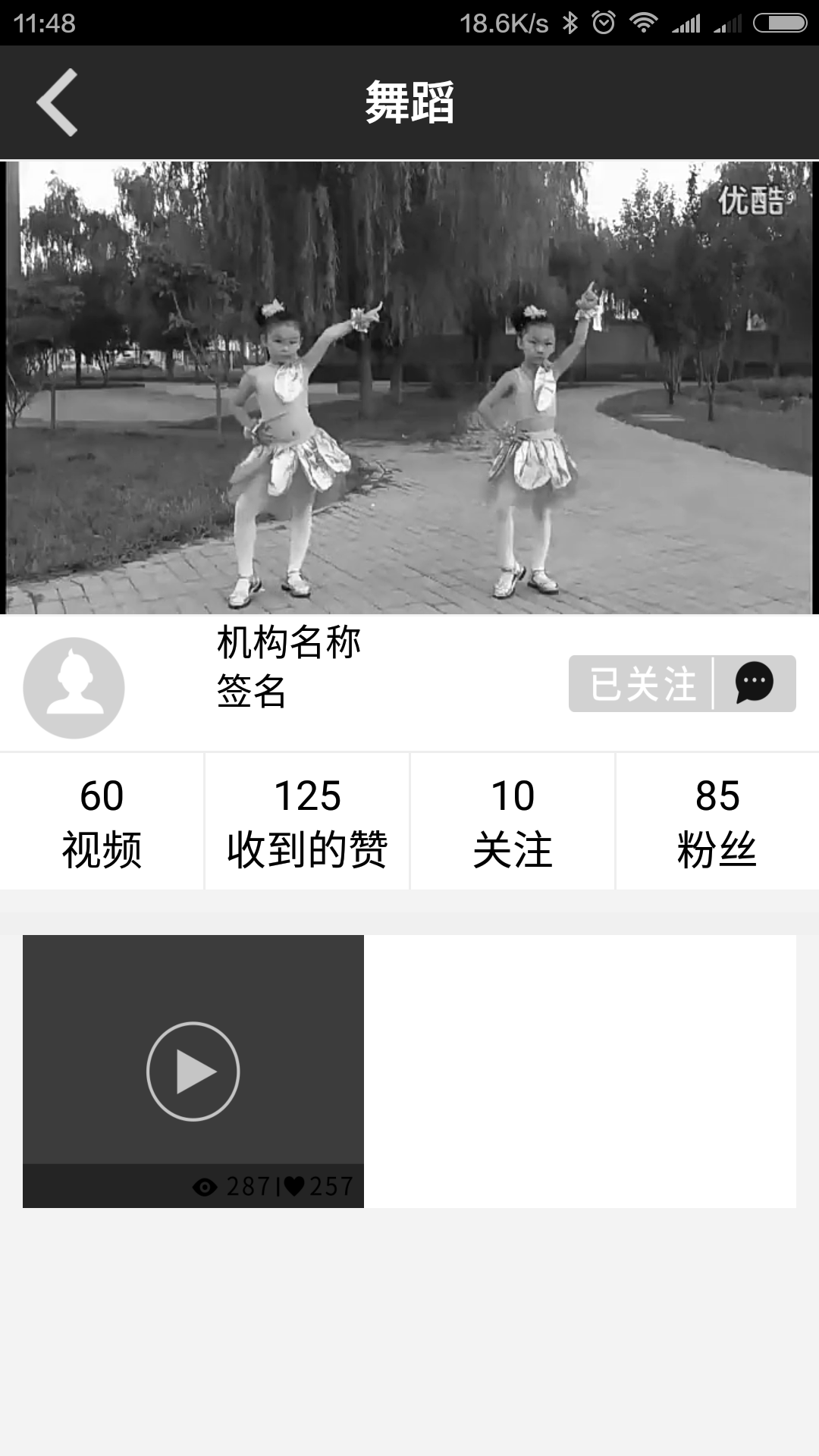Image resolution: width=819 pixels, height=1456 pixels.
Task: View the 60 视频 videos list
Action: (102, 822)
